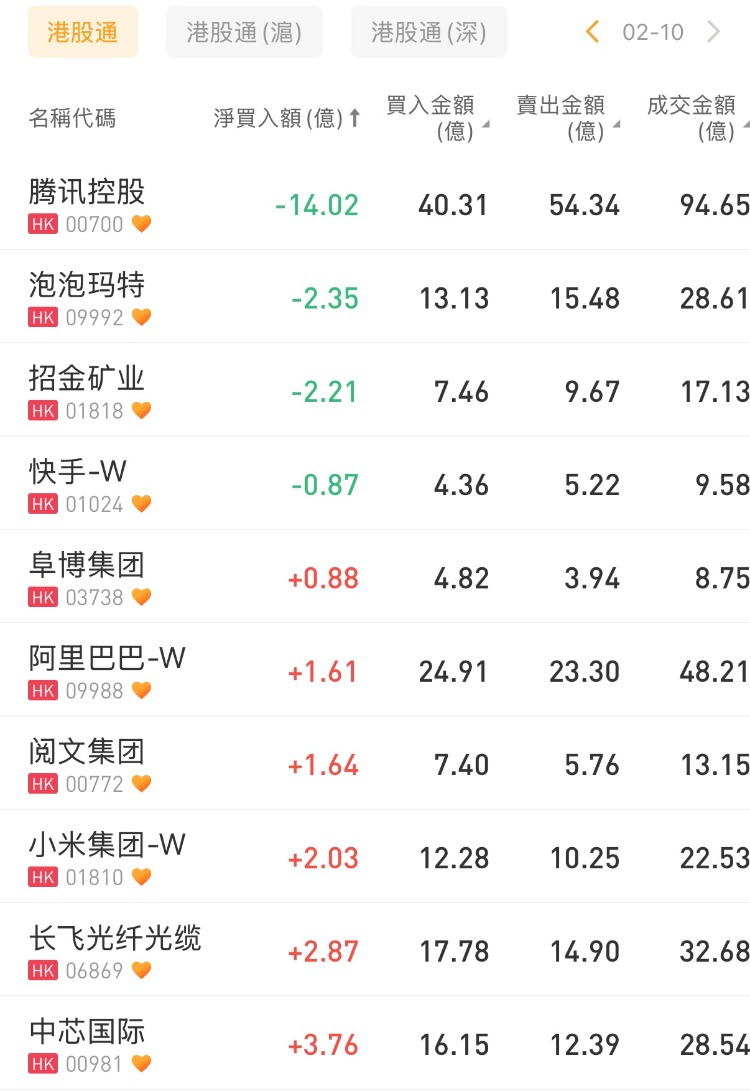The image size is (750, 1091).
Task: Go to the previous date arrow
Action: coord(592,32)
